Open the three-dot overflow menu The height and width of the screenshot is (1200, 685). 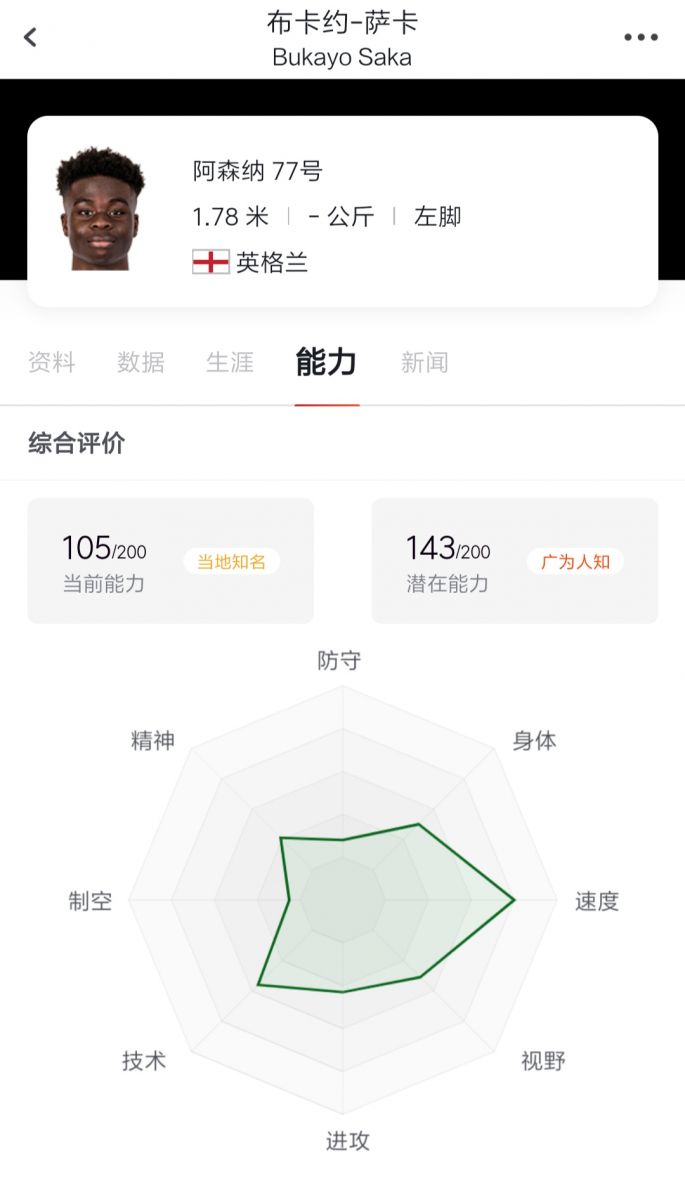click(641, 38)
